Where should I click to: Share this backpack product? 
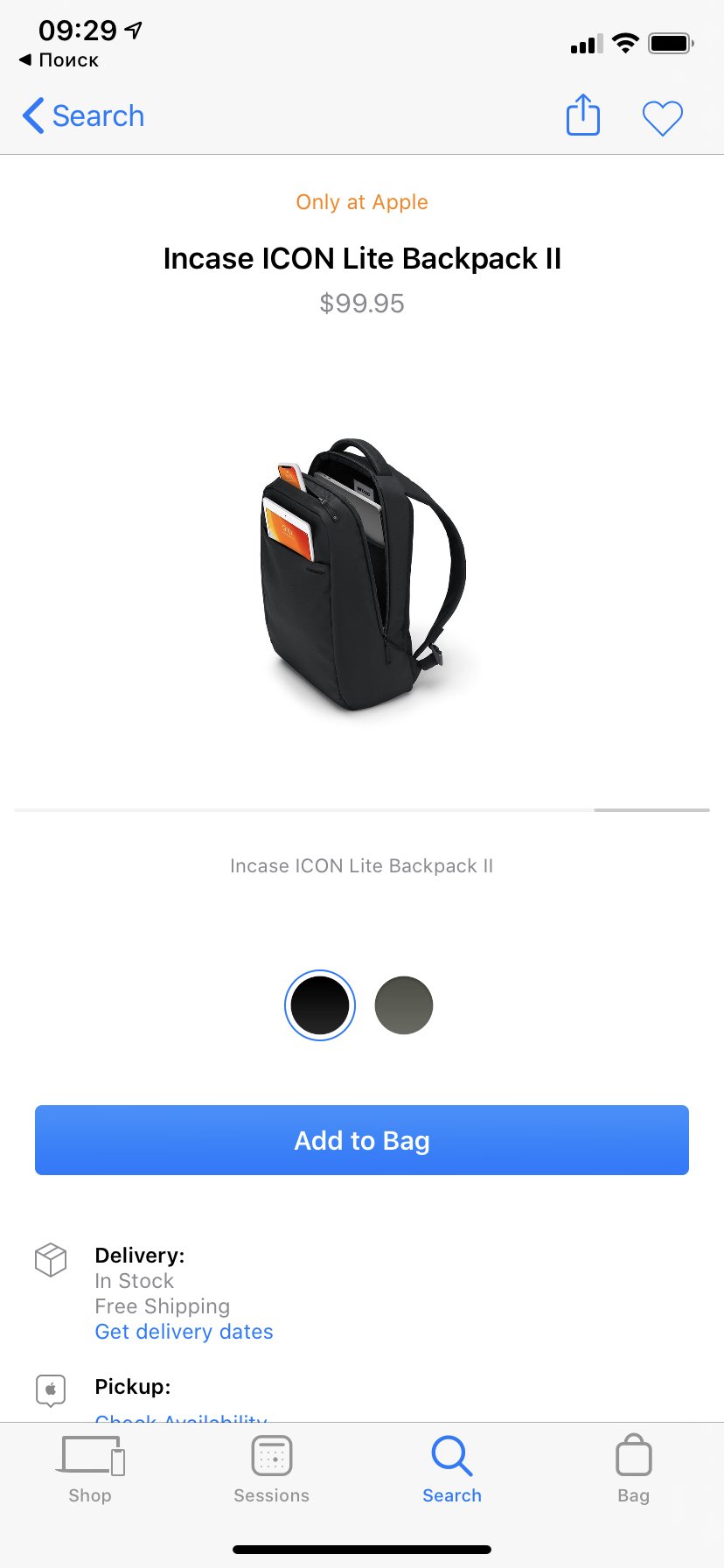tap(582, 115)
